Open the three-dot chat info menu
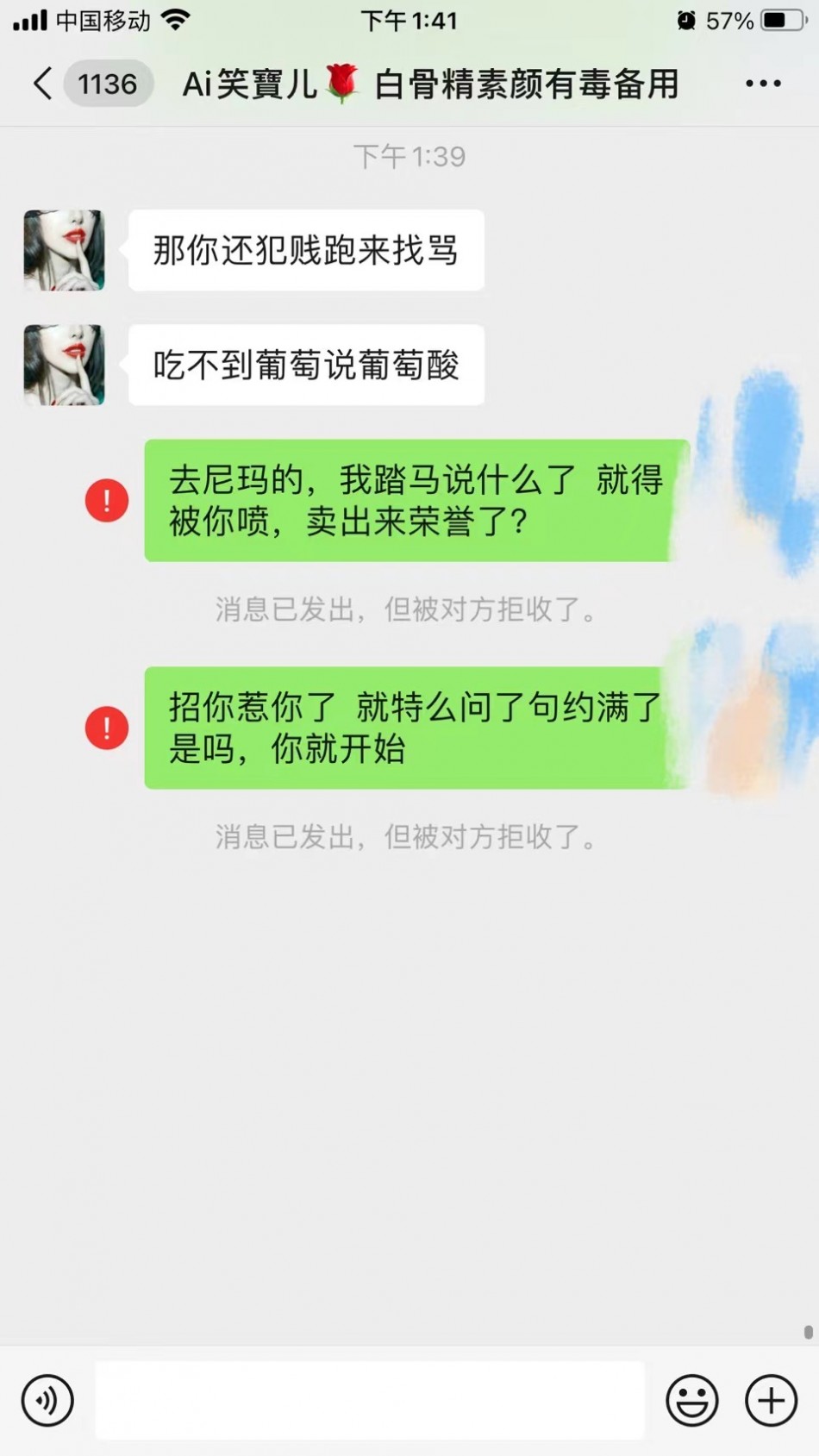Image resolution: width=819 pixels, height=1456 pixels. [763, 84]
